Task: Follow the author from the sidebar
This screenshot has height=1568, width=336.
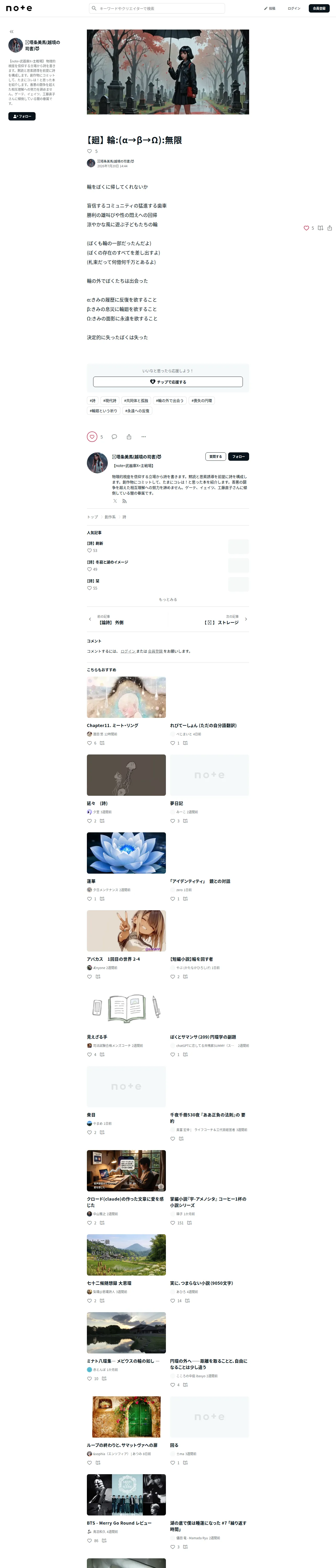Action: coord(22,116)
